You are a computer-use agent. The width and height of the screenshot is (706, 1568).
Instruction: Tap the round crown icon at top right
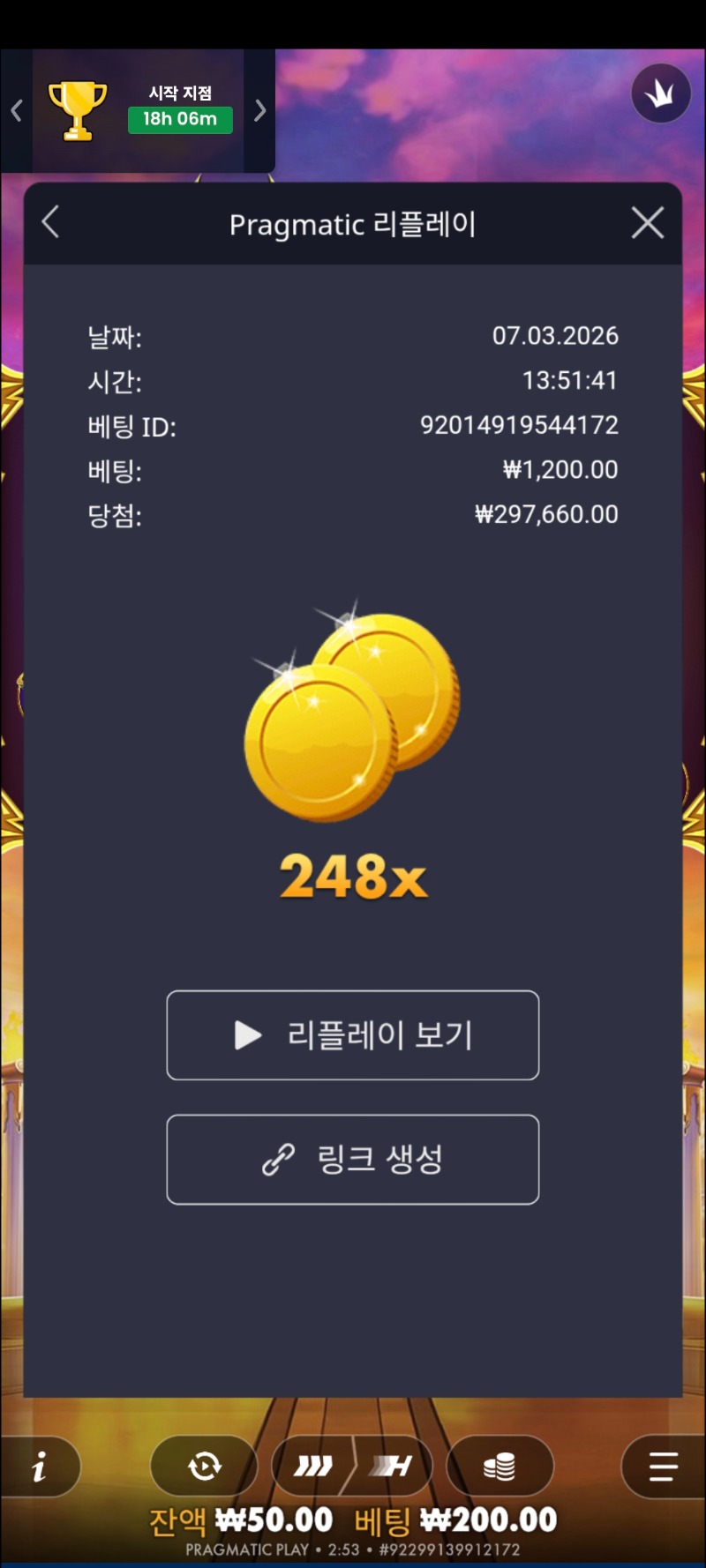pyautogui.click(x=660, y=93)
